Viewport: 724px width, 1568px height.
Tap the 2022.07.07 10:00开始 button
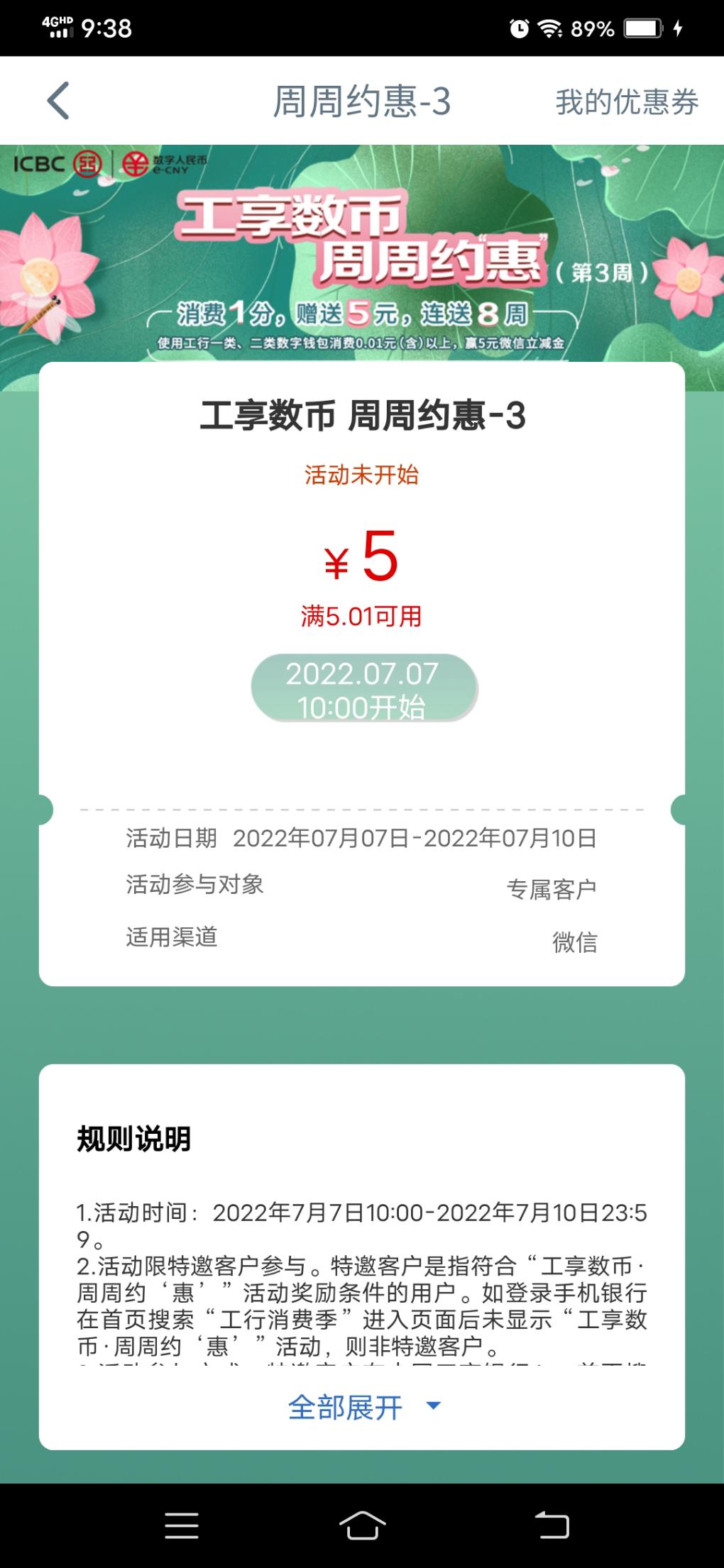[364, 688]
